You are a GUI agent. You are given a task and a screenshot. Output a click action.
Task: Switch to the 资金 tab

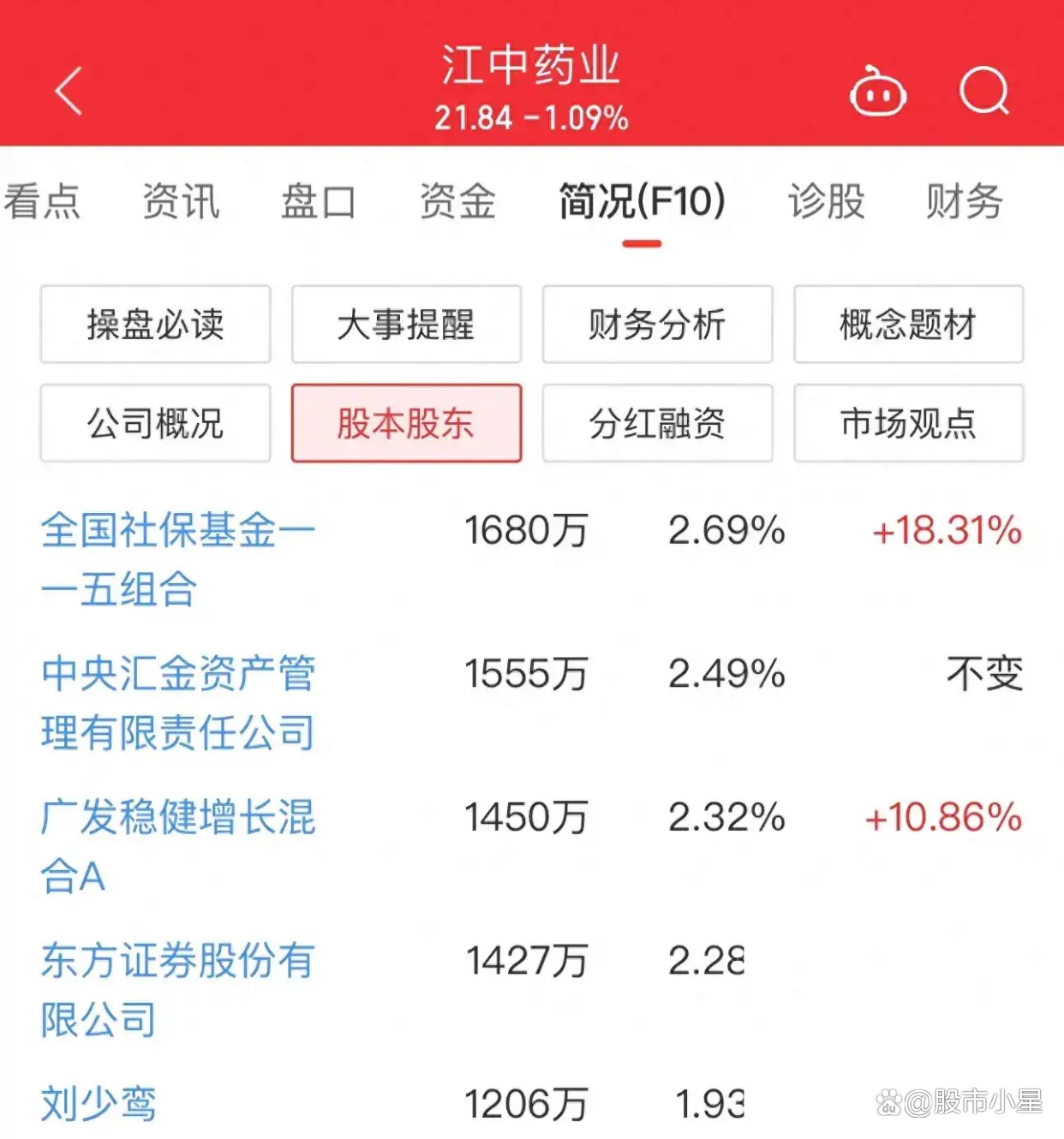click(x=458, y=202)
